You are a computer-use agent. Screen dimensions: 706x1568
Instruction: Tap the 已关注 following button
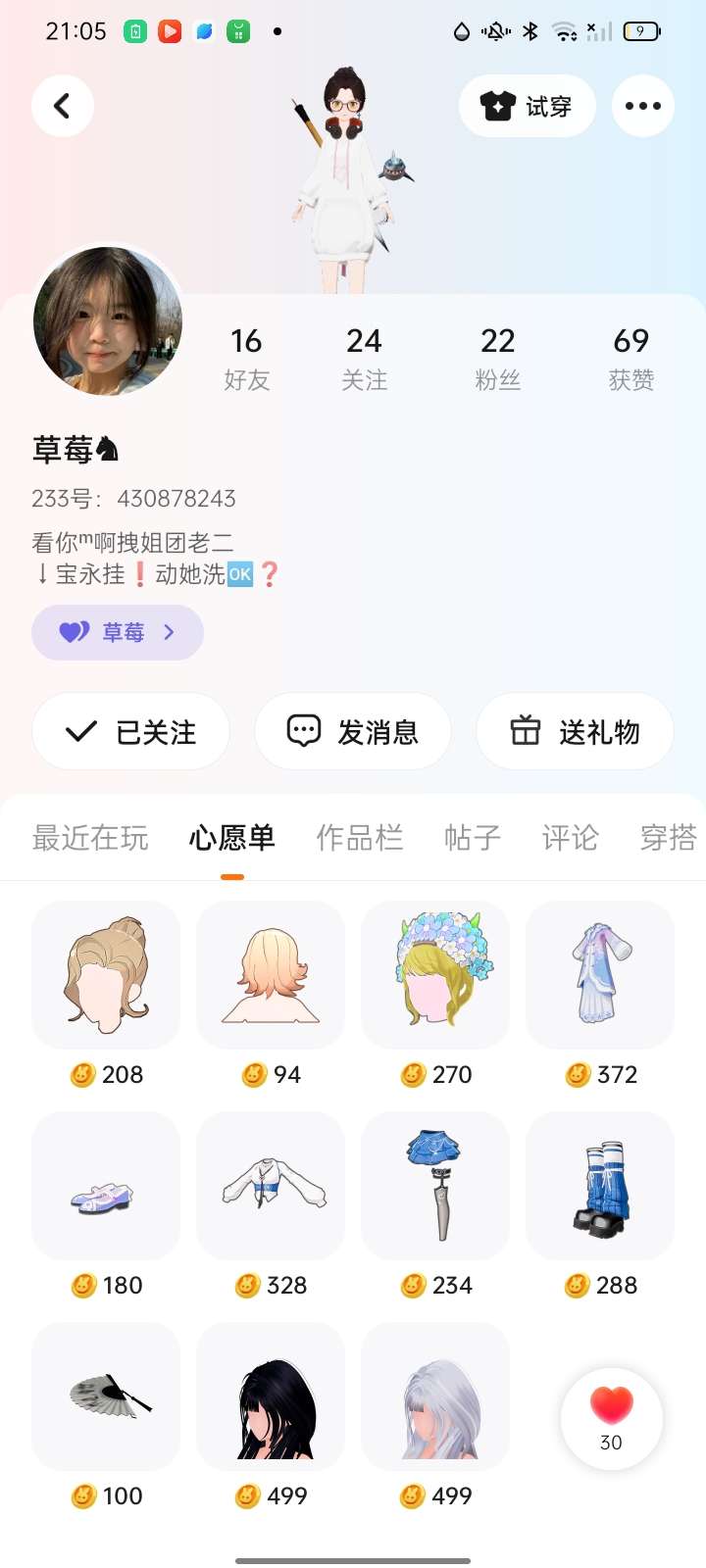(x=130, y=732)
